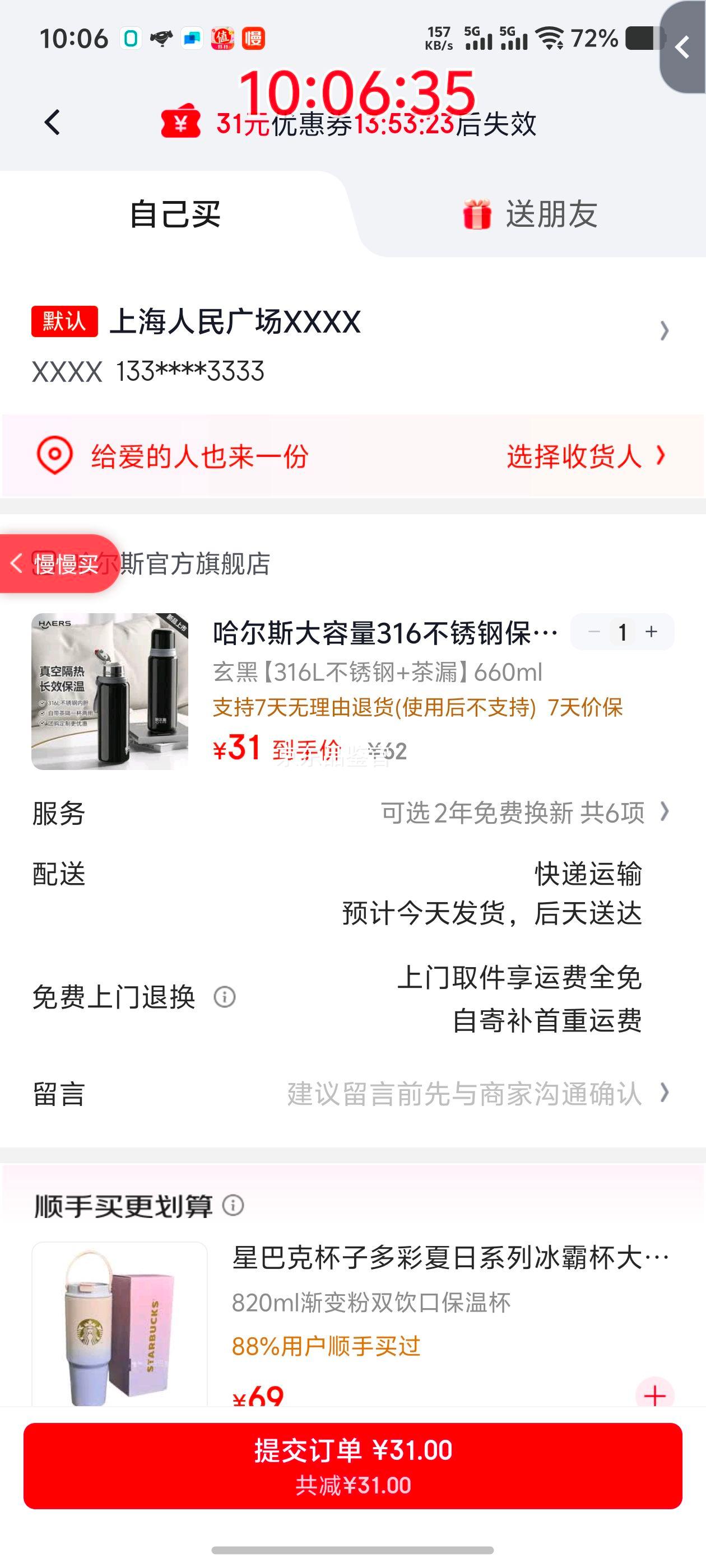
Task: Click the Haers thermos product thumbnail
Action: tap(112, 694)
